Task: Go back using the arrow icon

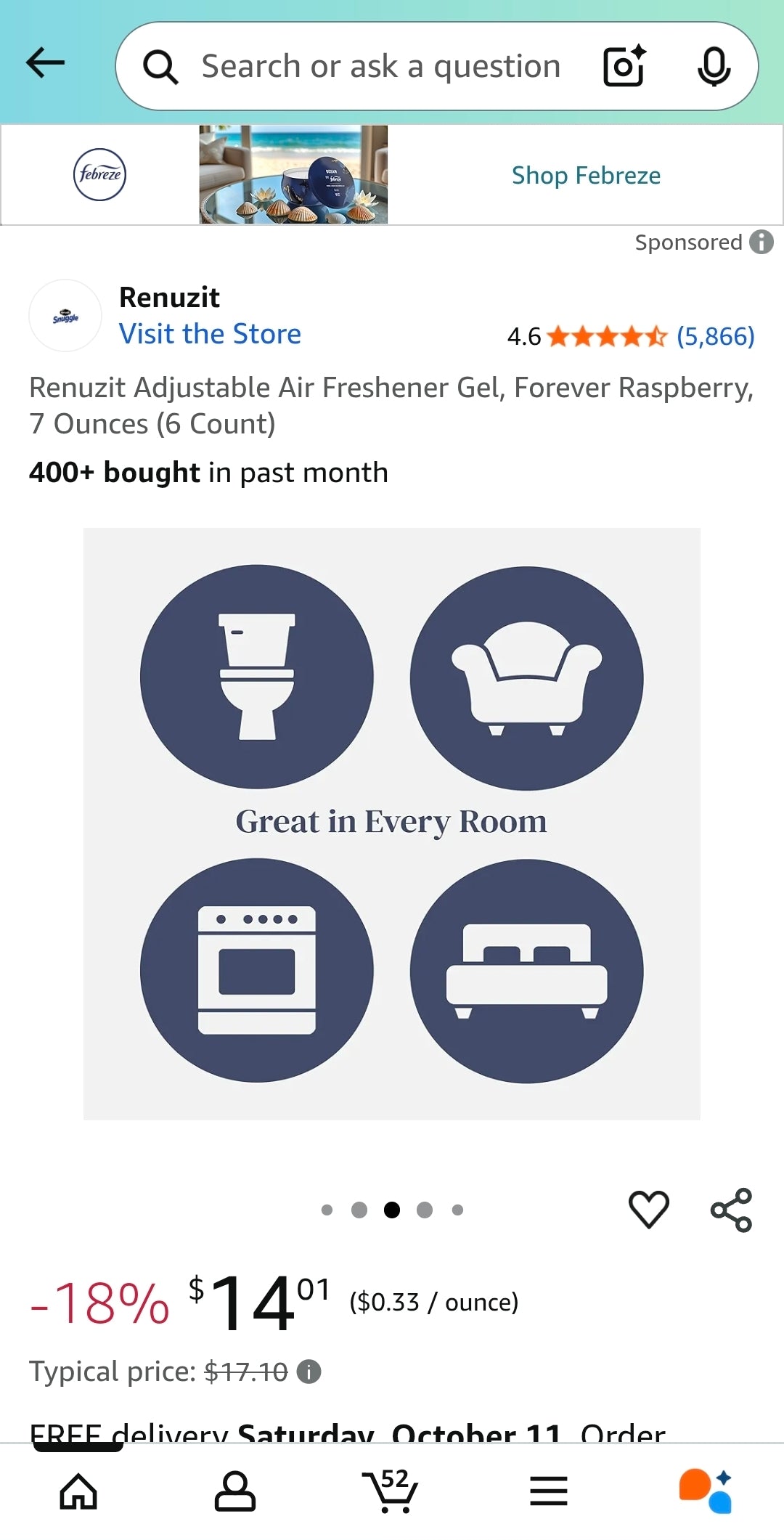Action: (45, 63)
